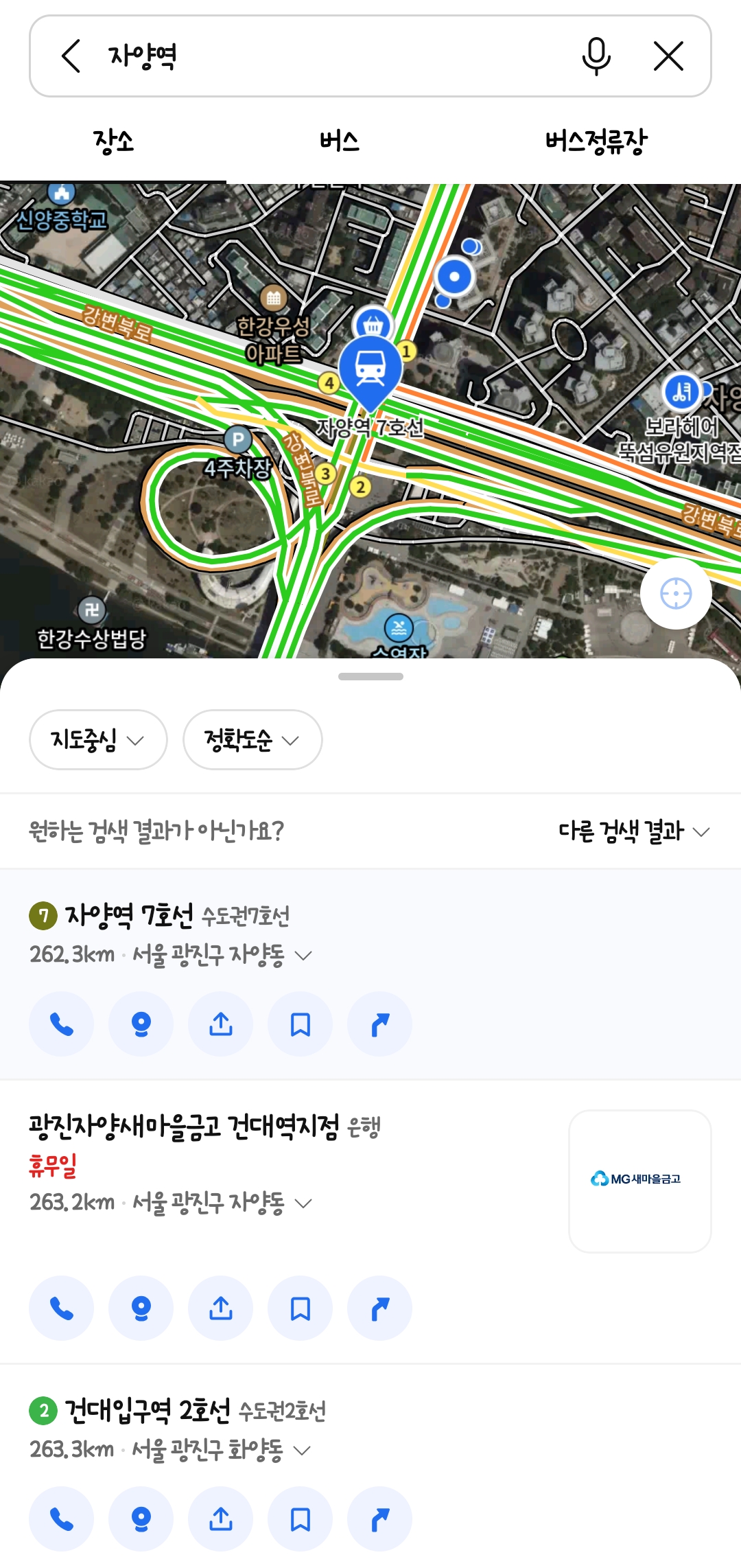Clear the 자양역 search text
The width and height of the screenshot is (741, 1568).
668,56
